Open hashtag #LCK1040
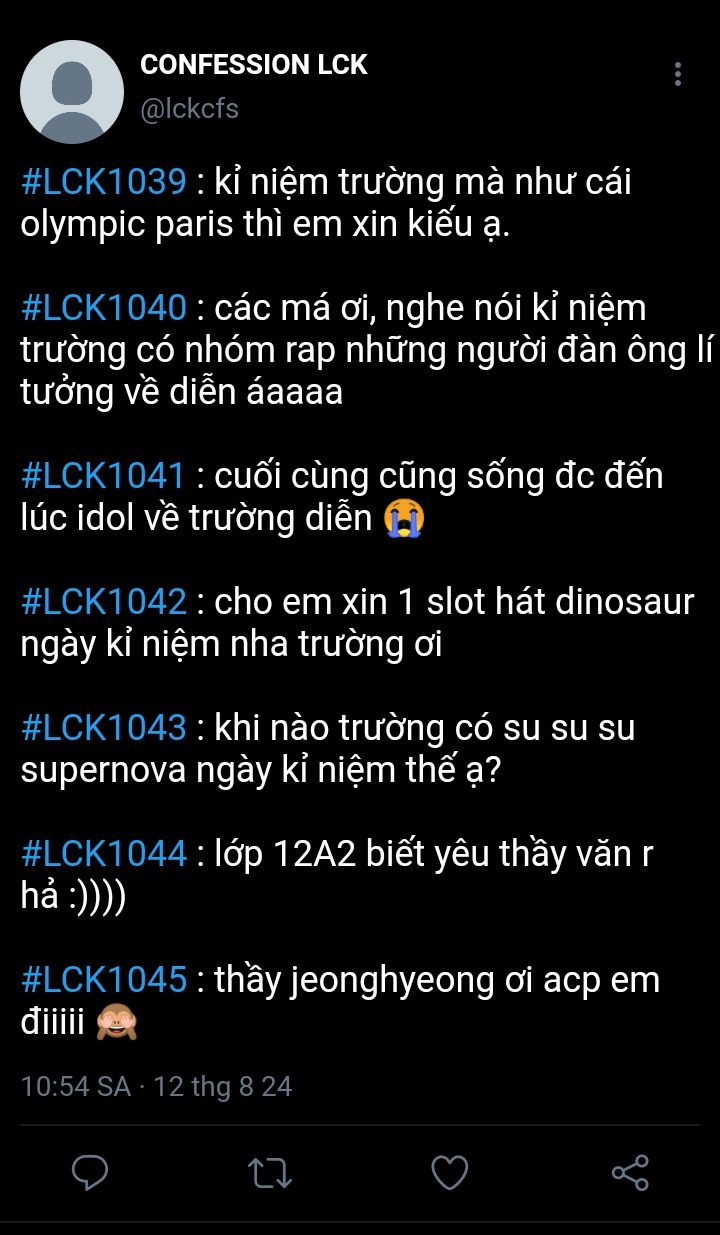Image resolution: width=720 pixels, height=1235 pixels. tap(104, 307)
